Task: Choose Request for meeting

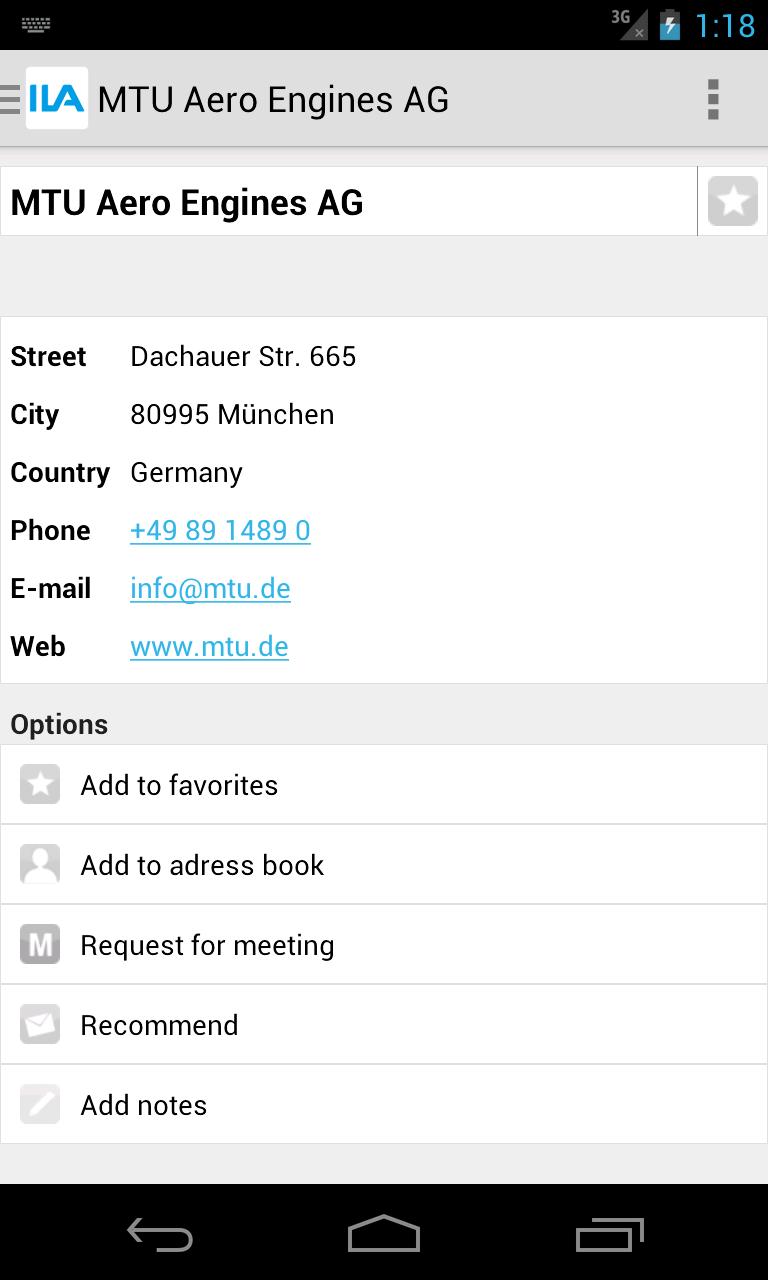Action: click(x=384, y=945)
